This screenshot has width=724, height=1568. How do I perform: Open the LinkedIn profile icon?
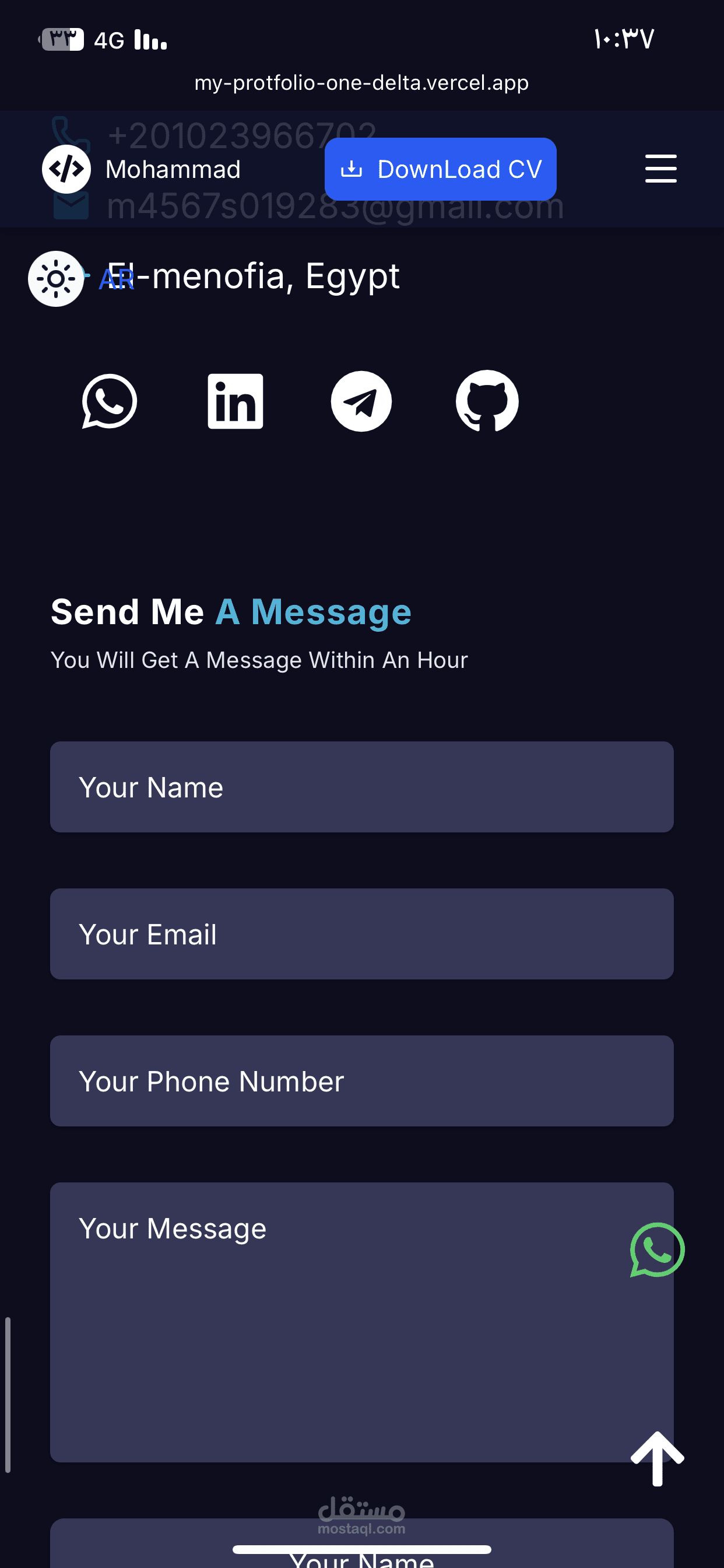(x=236, y=401)
